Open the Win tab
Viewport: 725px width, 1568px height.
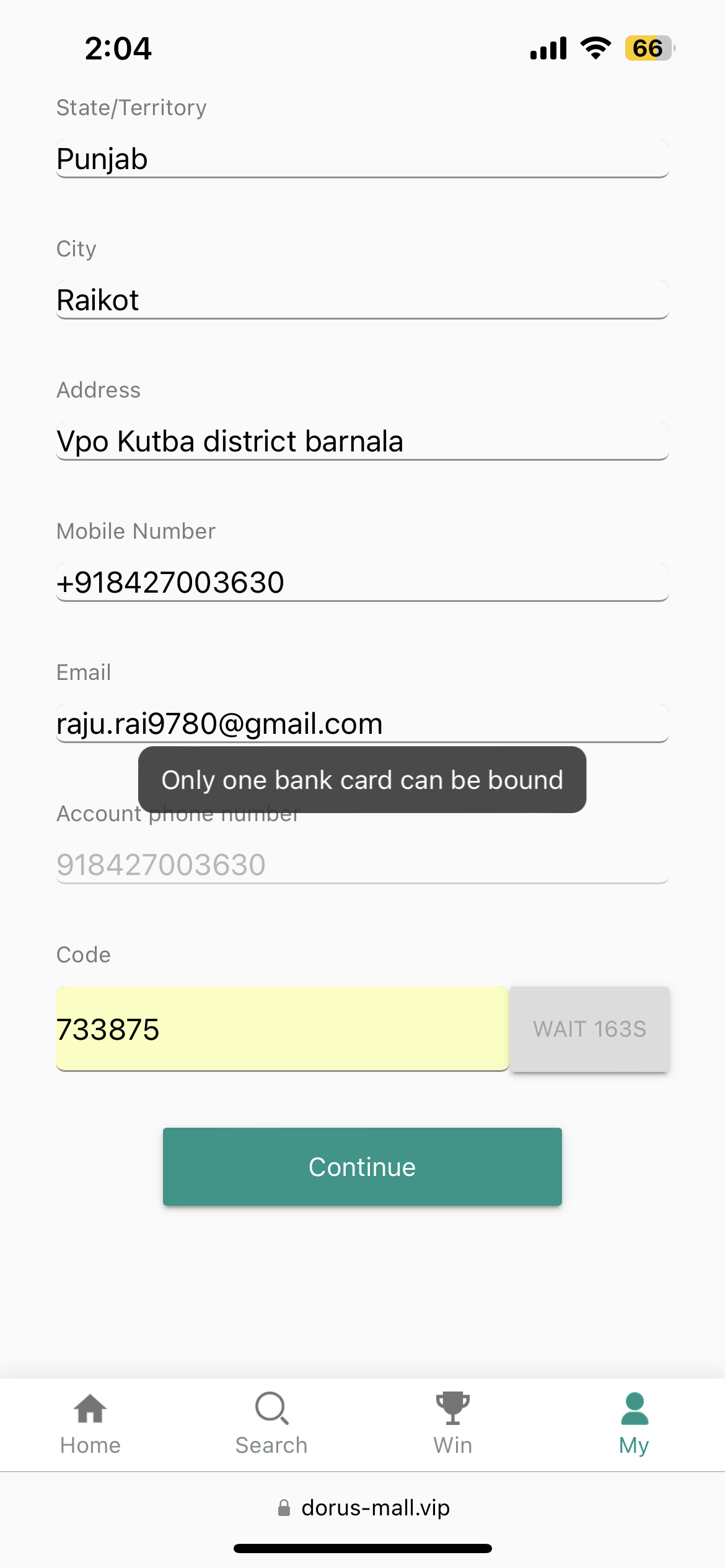coord(453,1424)
